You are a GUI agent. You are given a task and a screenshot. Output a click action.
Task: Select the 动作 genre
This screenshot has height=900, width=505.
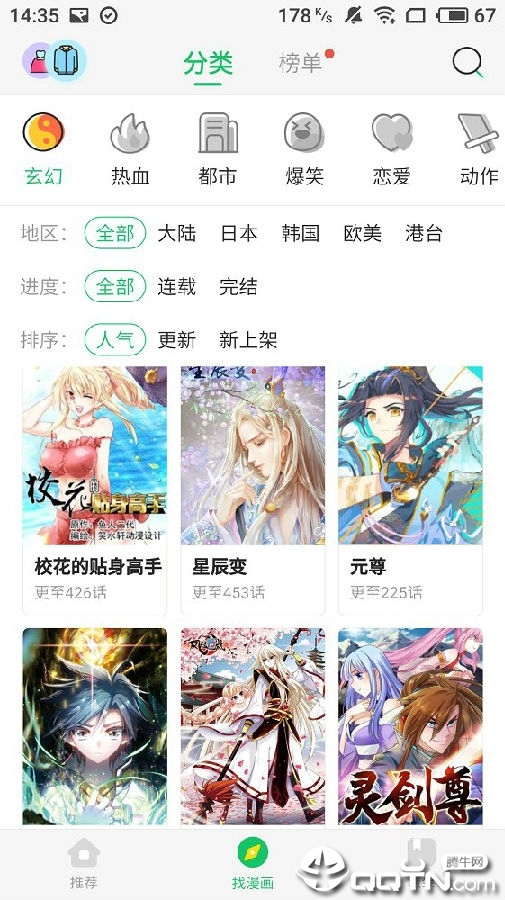pos(479,149)
